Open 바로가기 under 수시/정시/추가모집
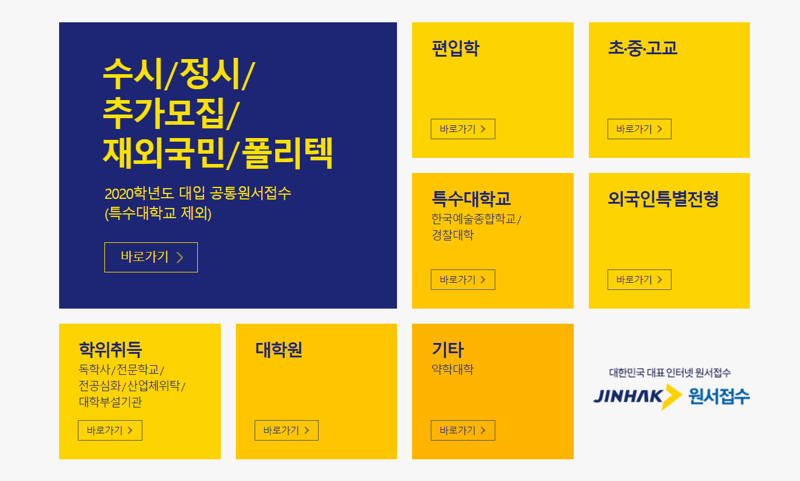Viewport: 800px width, 481px height. click(x=151, y=257)
